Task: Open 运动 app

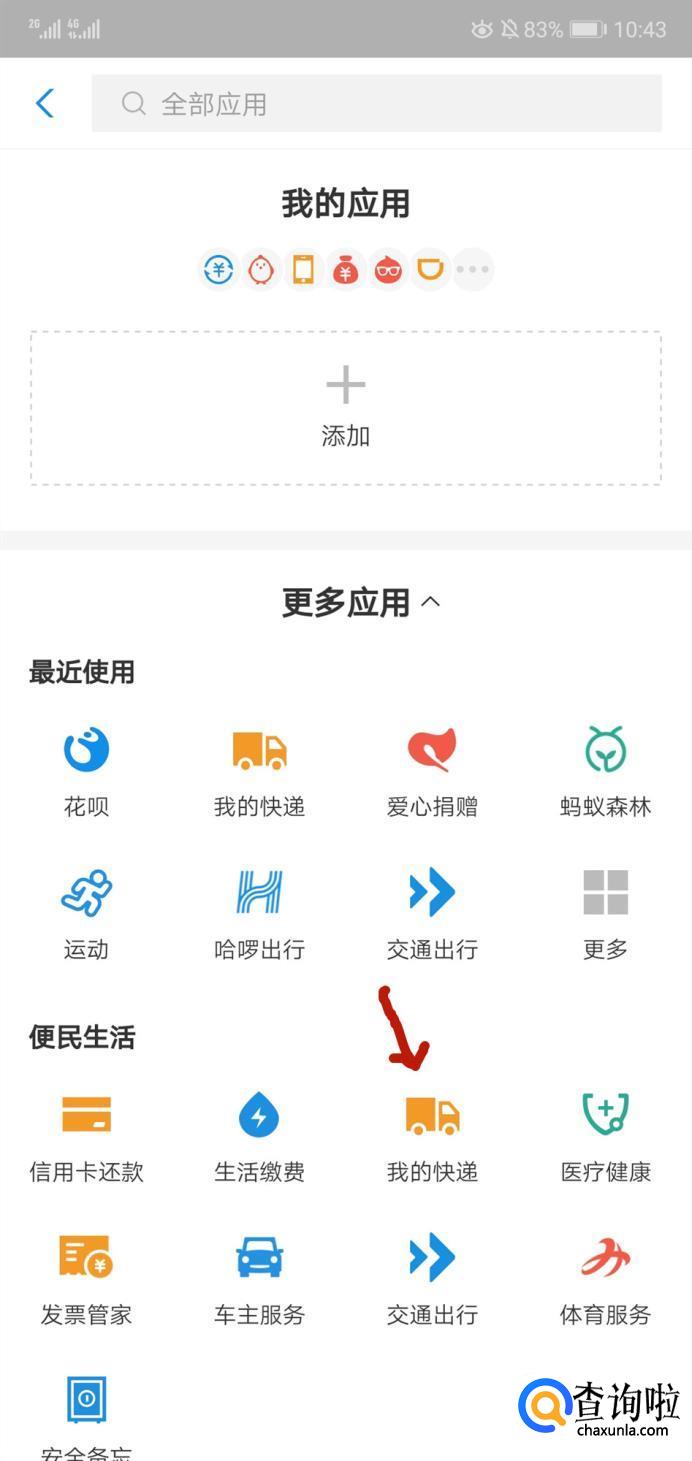Action: [x=86, y=914]
